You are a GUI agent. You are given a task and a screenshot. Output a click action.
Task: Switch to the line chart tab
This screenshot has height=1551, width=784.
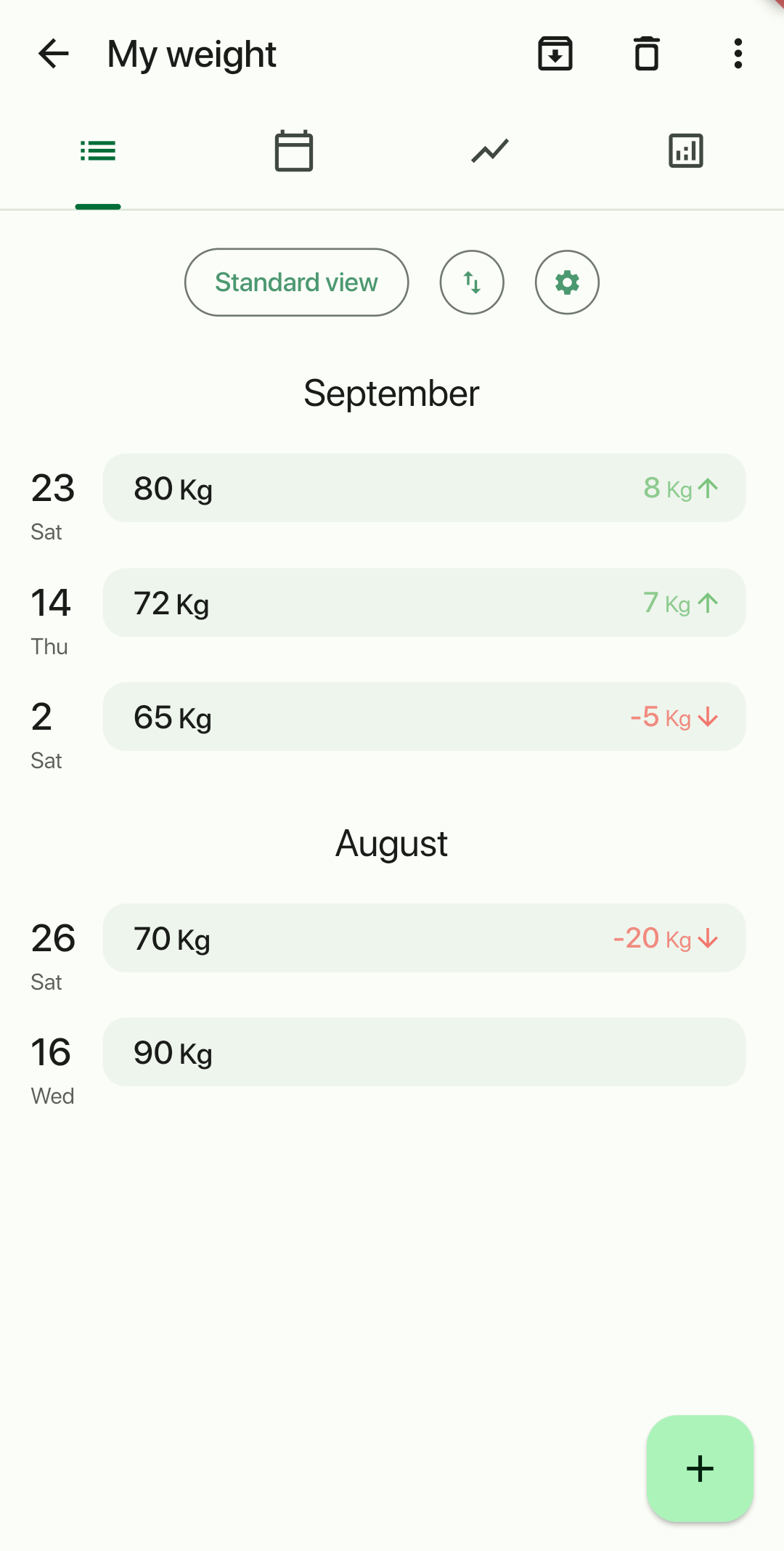(490, 151)
